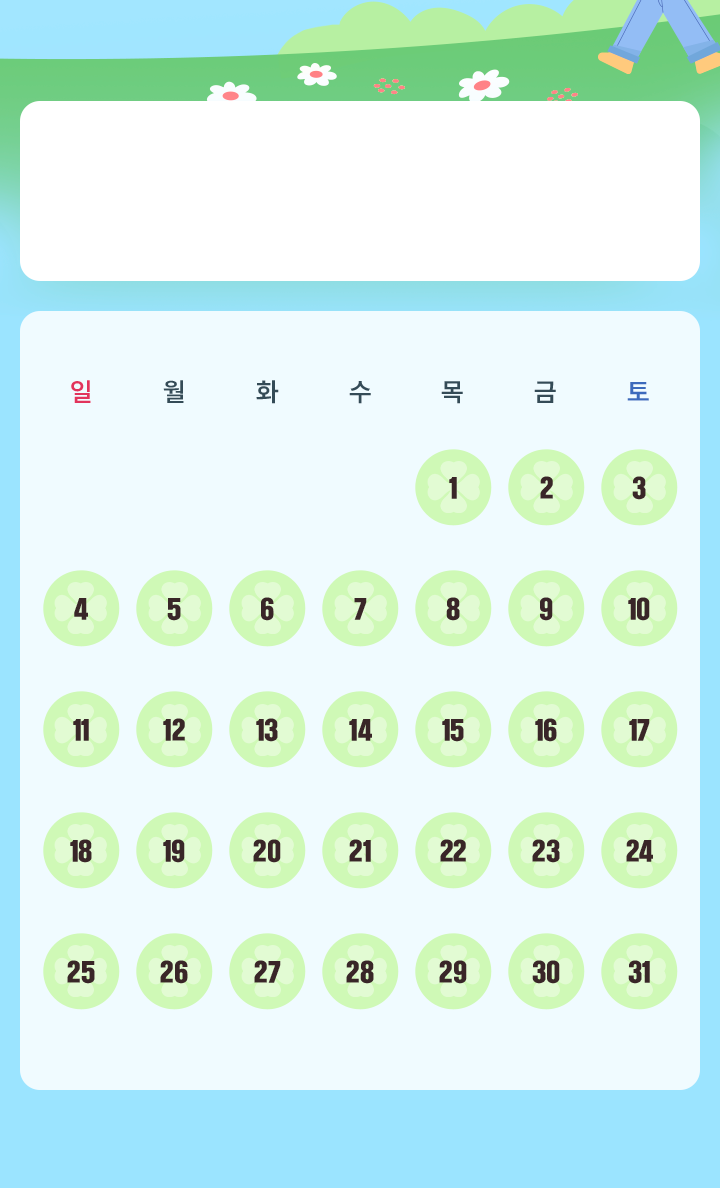
Task: Choose the 7th clover stamp
Action: [360, 608]
